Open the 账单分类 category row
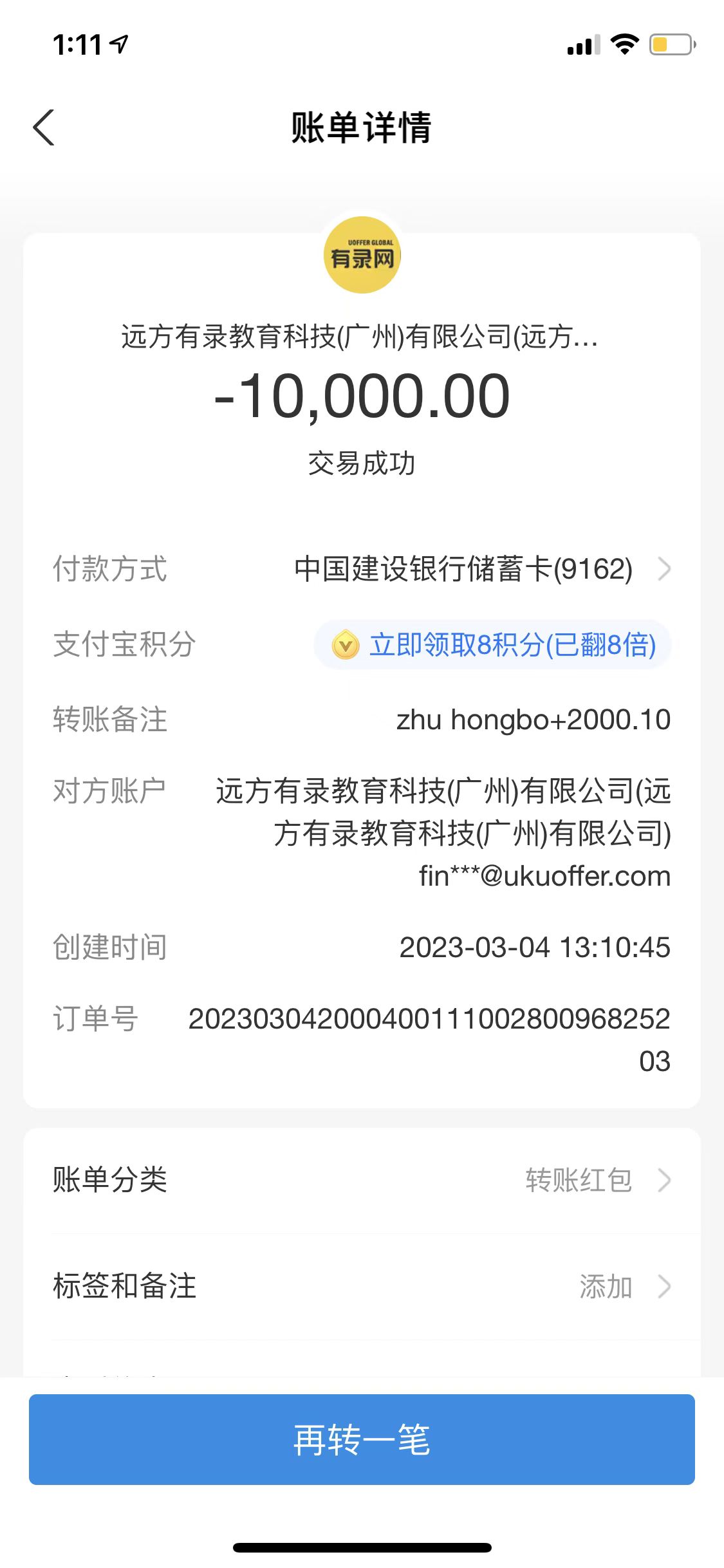This screenshot has height=1568, width=724. (362, 1181)
